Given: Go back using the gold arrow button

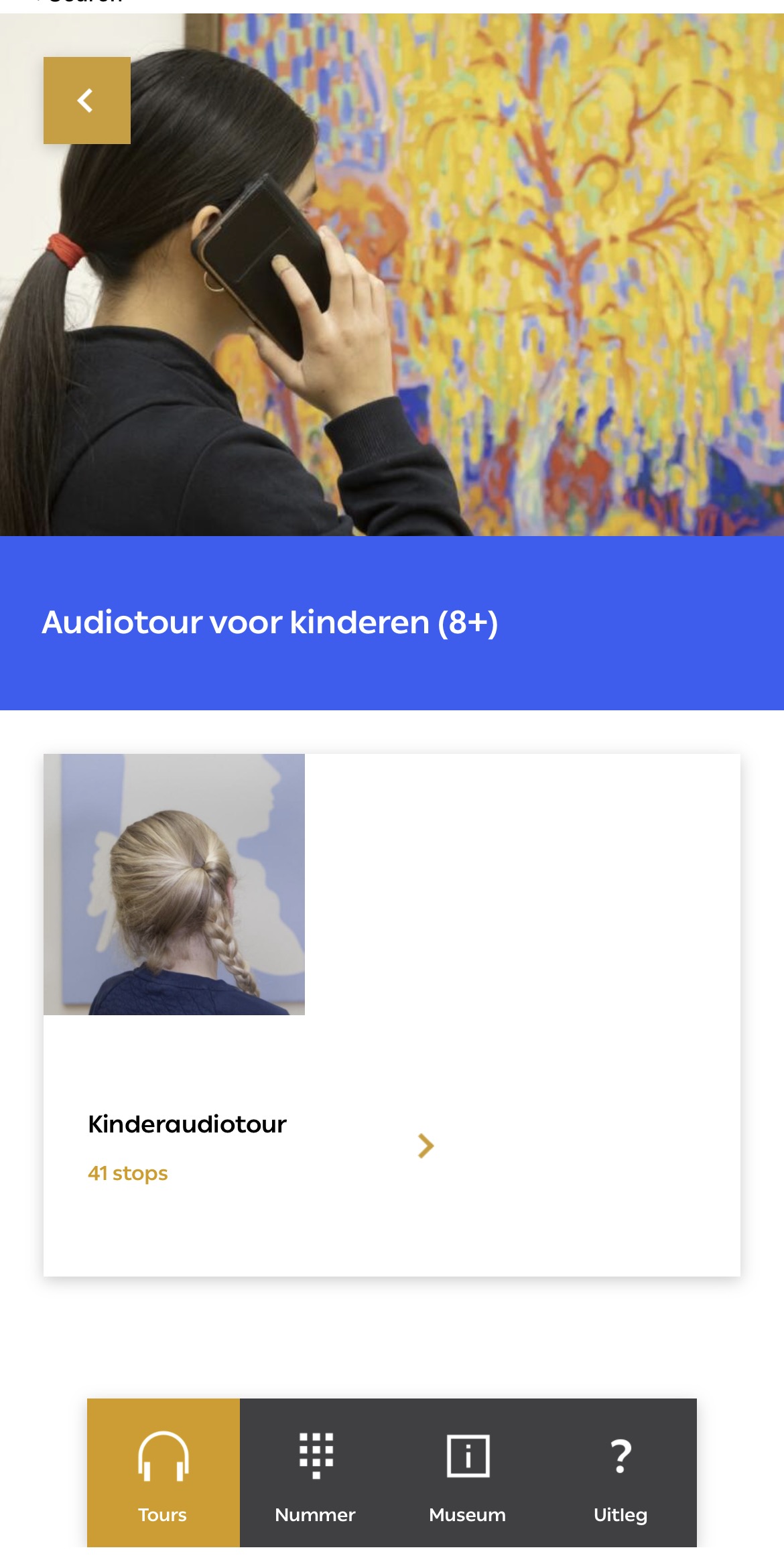Looking at the screenshot, I should [87, 101].
